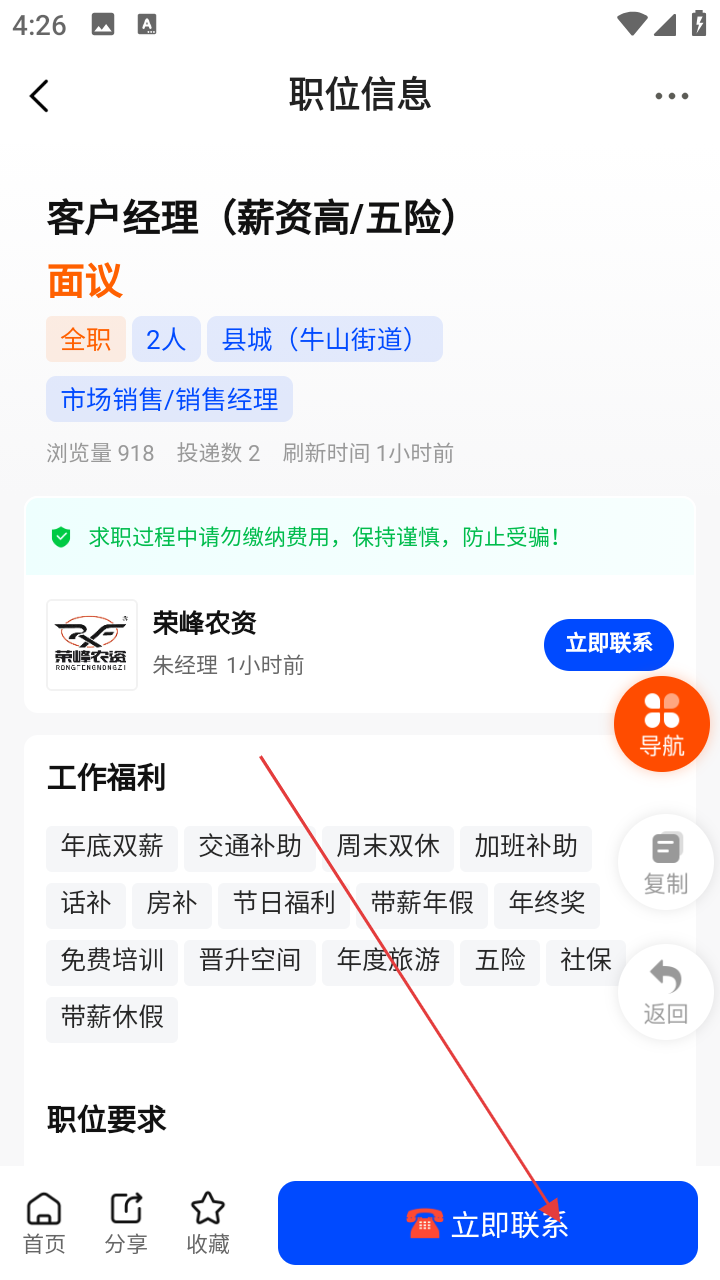Screen dimensions: 720x1280
Task: Tap the bottom 立即联系 phone button
Action: 487,1223
